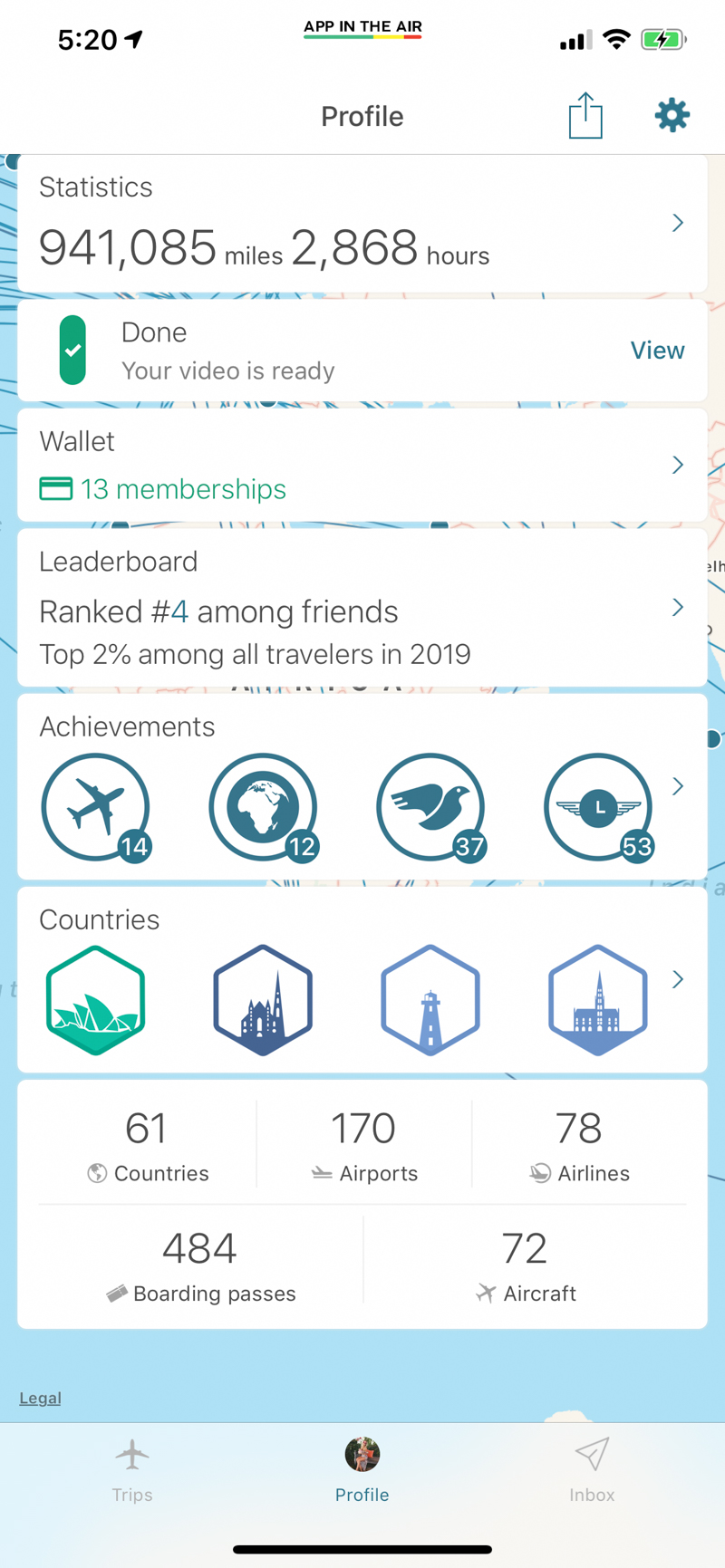This screenshot has width=725, height=1568.
Task: Open Wallet with 13 memberships
Action: point(362,466)
